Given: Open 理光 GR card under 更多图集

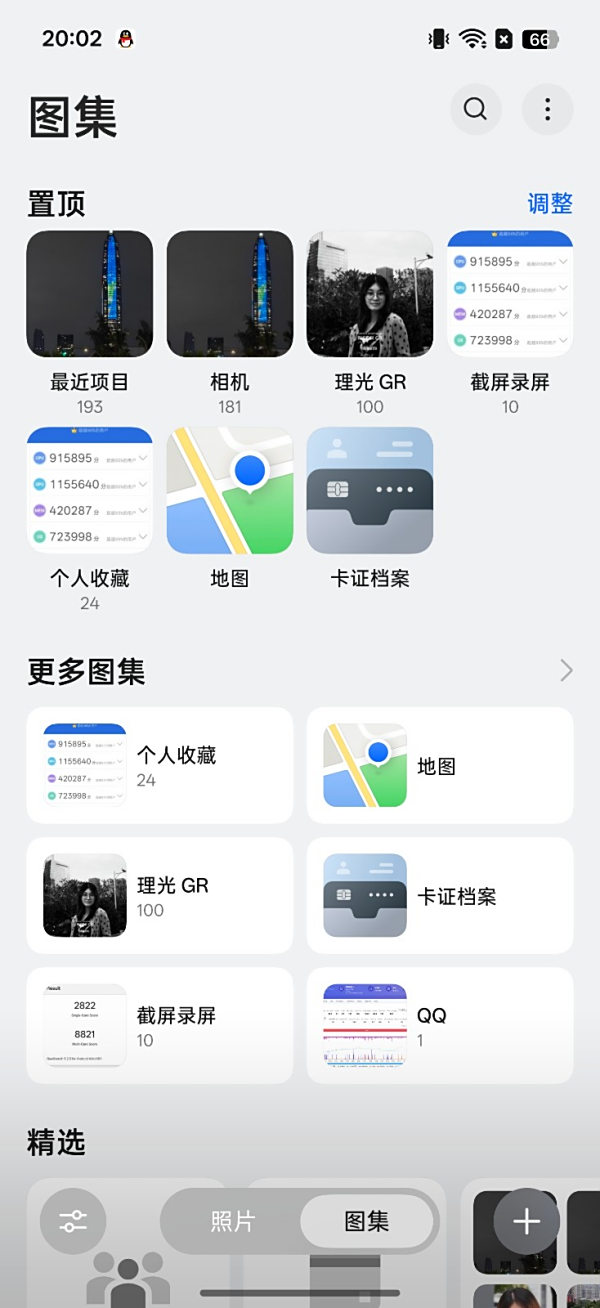Looking at the screenshot, I should pos(160,895).
